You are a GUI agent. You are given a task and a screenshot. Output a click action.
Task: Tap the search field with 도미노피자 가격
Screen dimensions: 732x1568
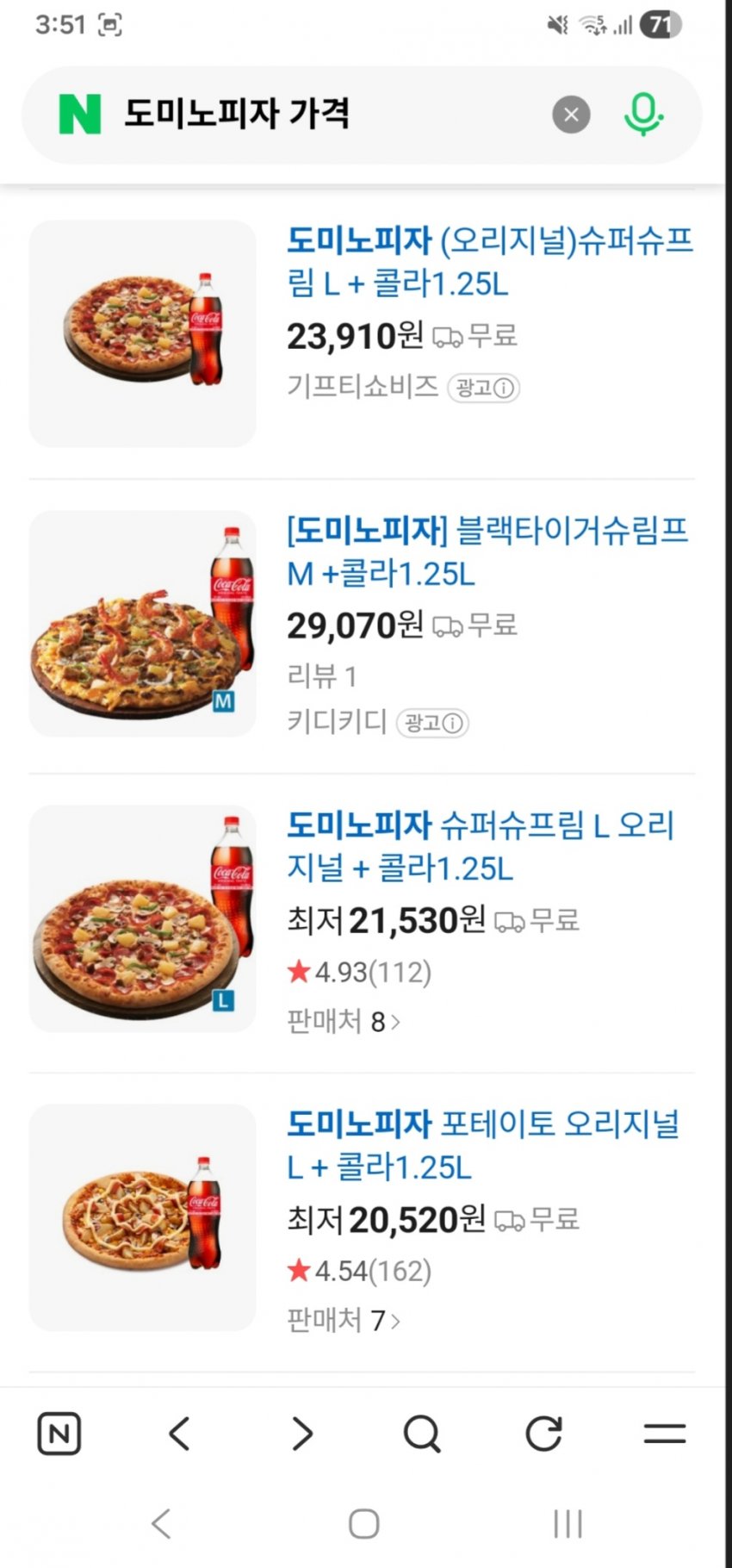(x=327, y=115)
